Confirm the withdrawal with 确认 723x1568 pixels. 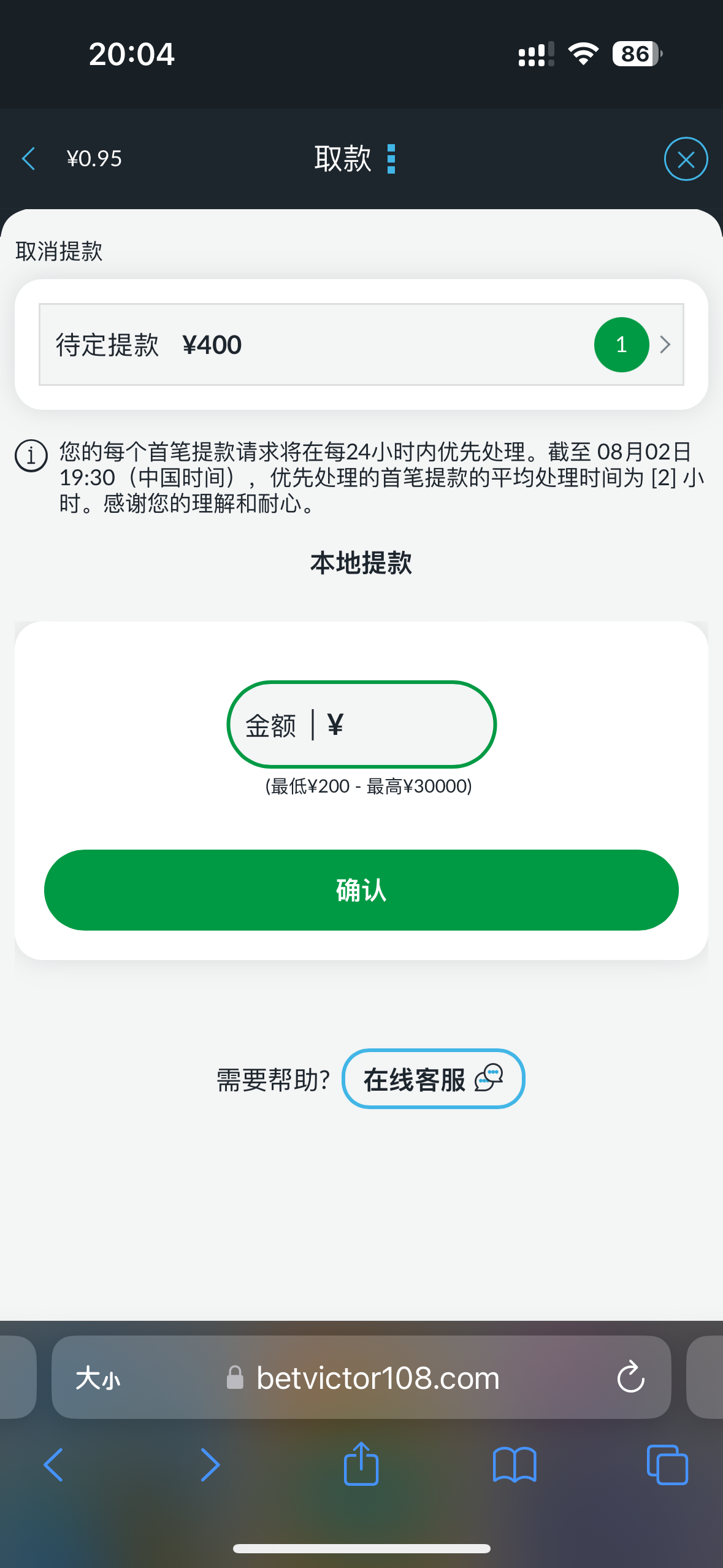pos(361,890)
